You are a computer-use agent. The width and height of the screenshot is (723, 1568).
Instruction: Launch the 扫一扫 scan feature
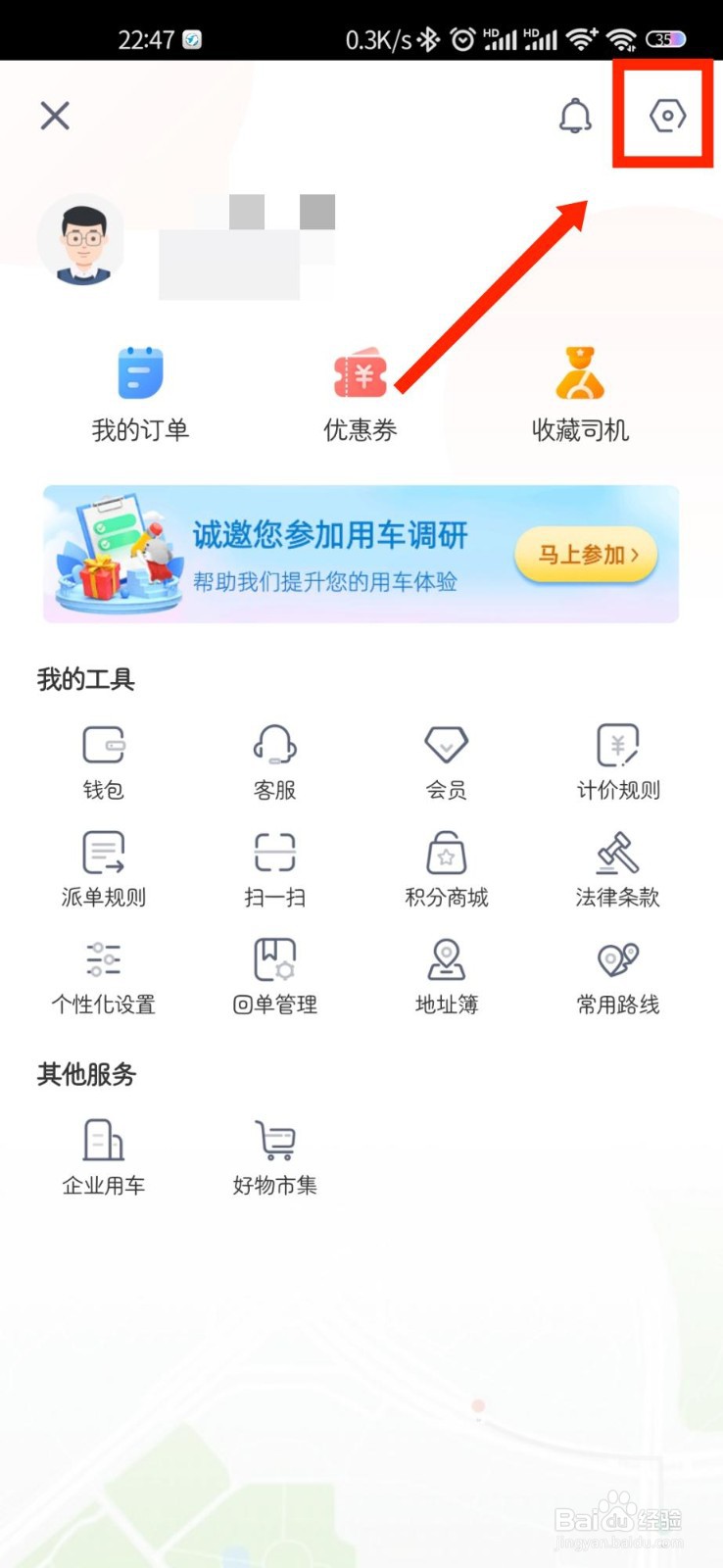pyautogui.click(x=274, y=868)
